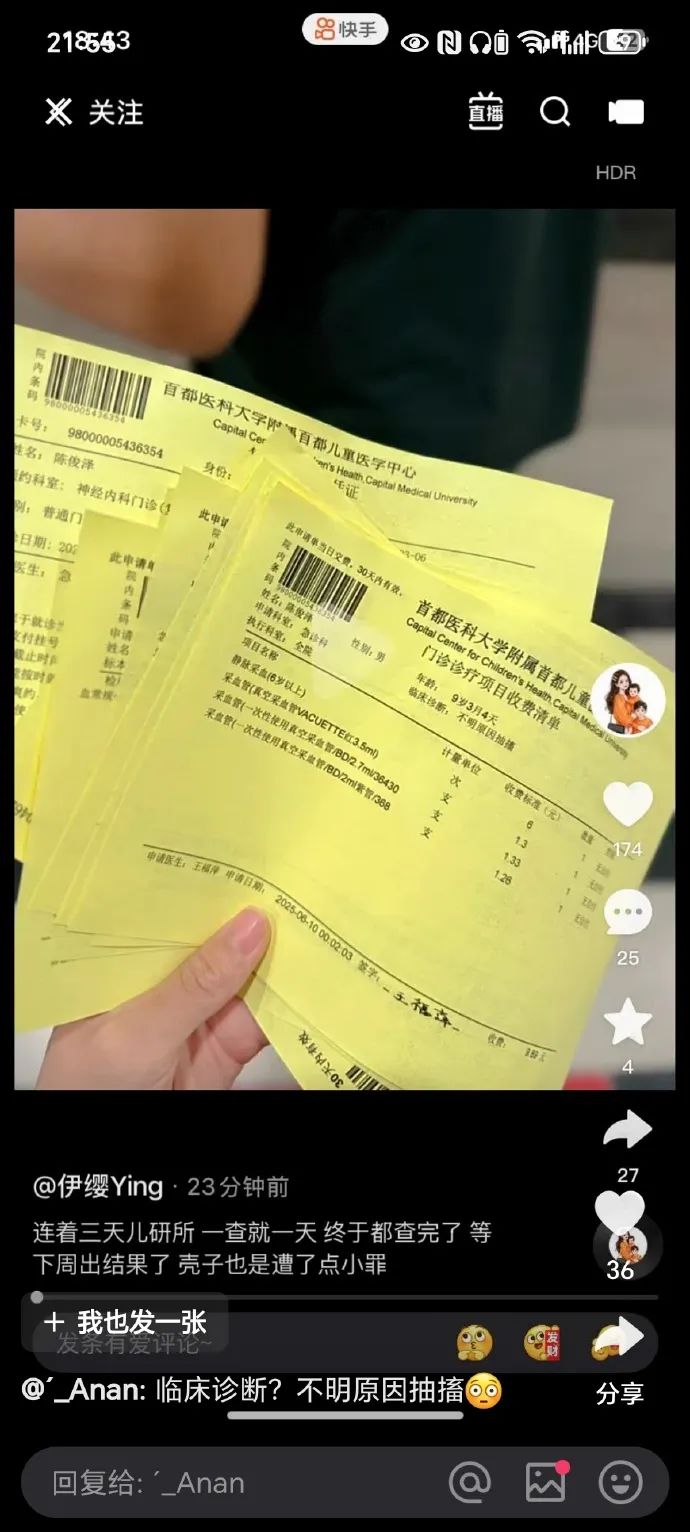
Task: Tap the 我也发一张 button
Action: (126, 1323)
